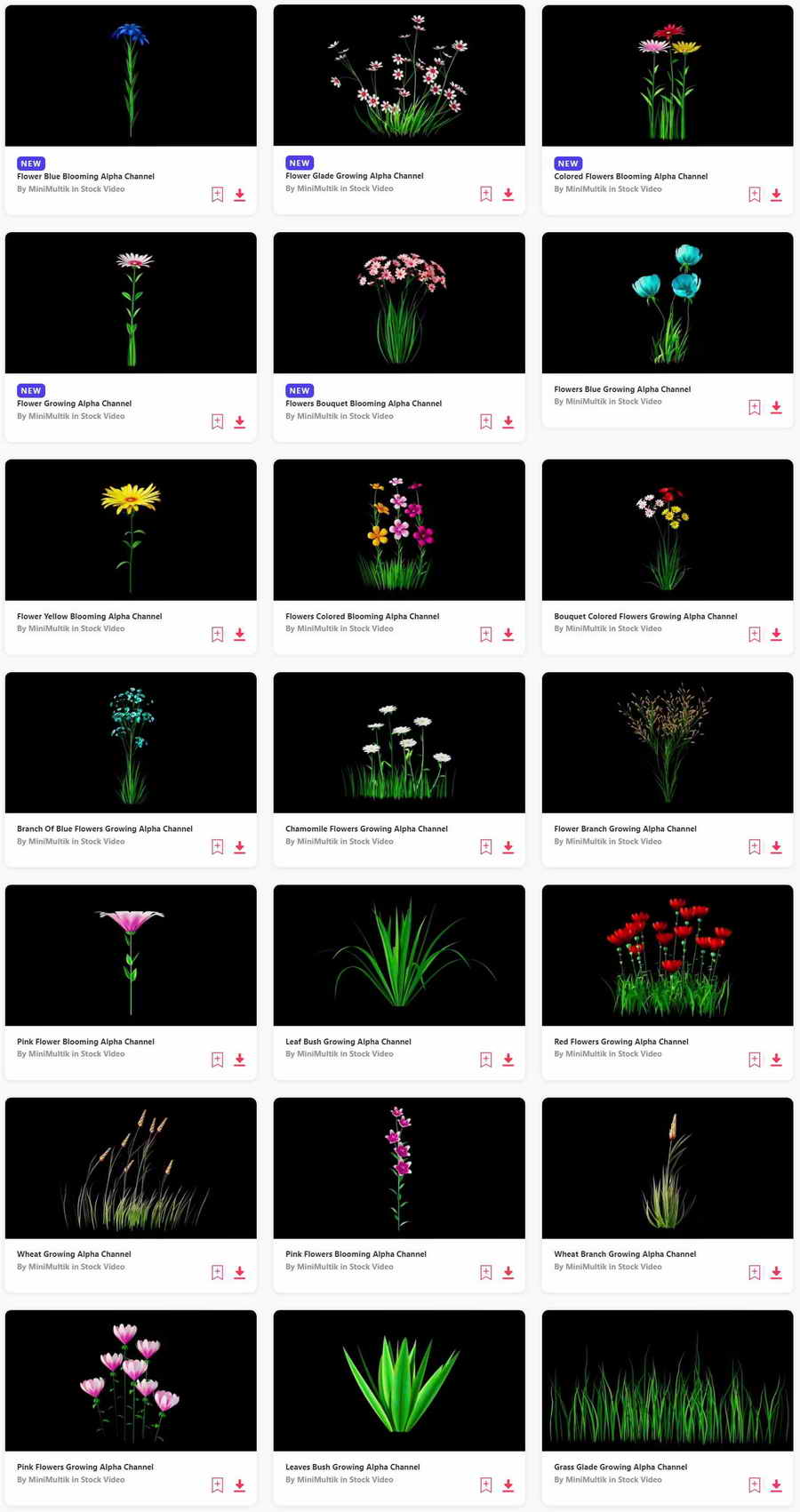
Task: Download Flower Growing Alpha Channel
Action: coord(239,422)
